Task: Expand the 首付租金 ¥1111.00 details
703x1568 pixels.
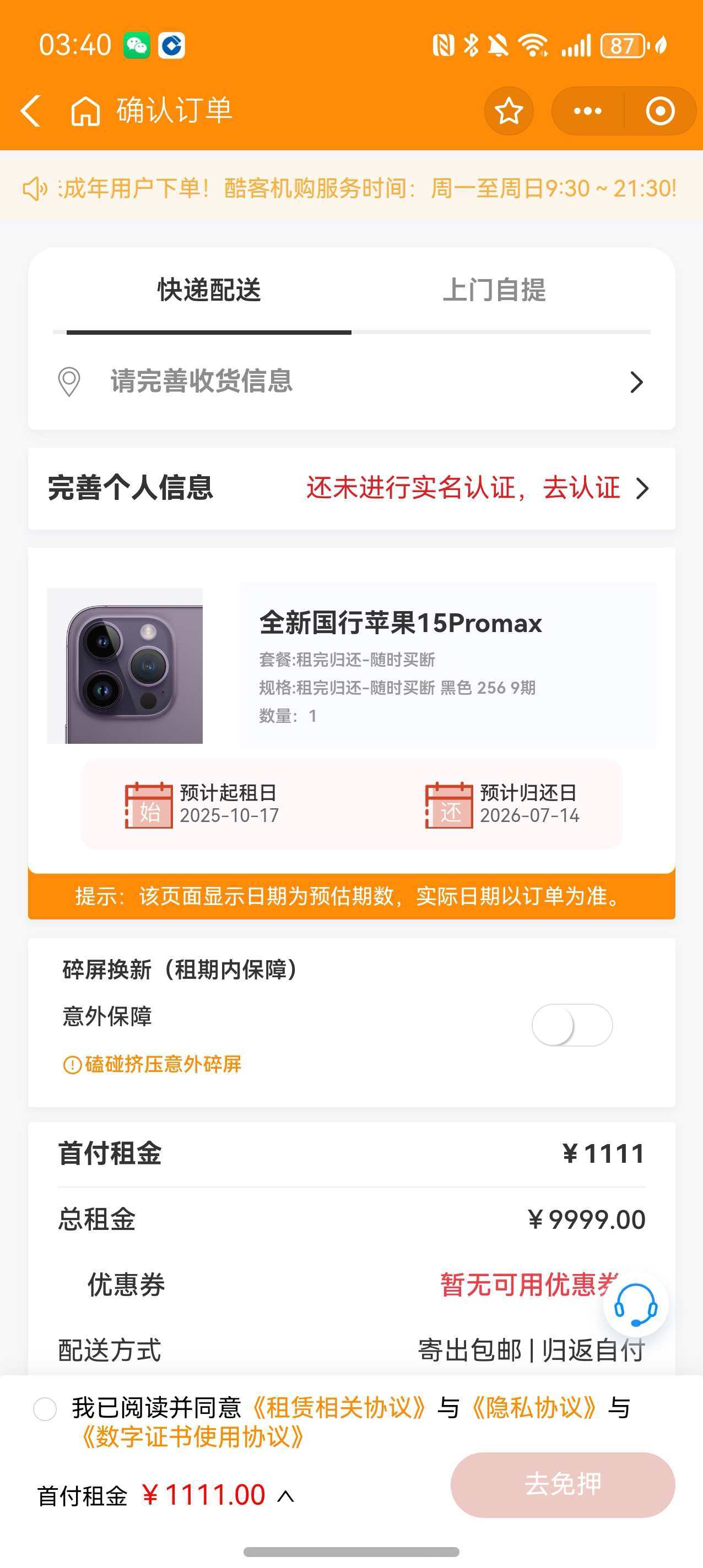Action: (285, 1496)
